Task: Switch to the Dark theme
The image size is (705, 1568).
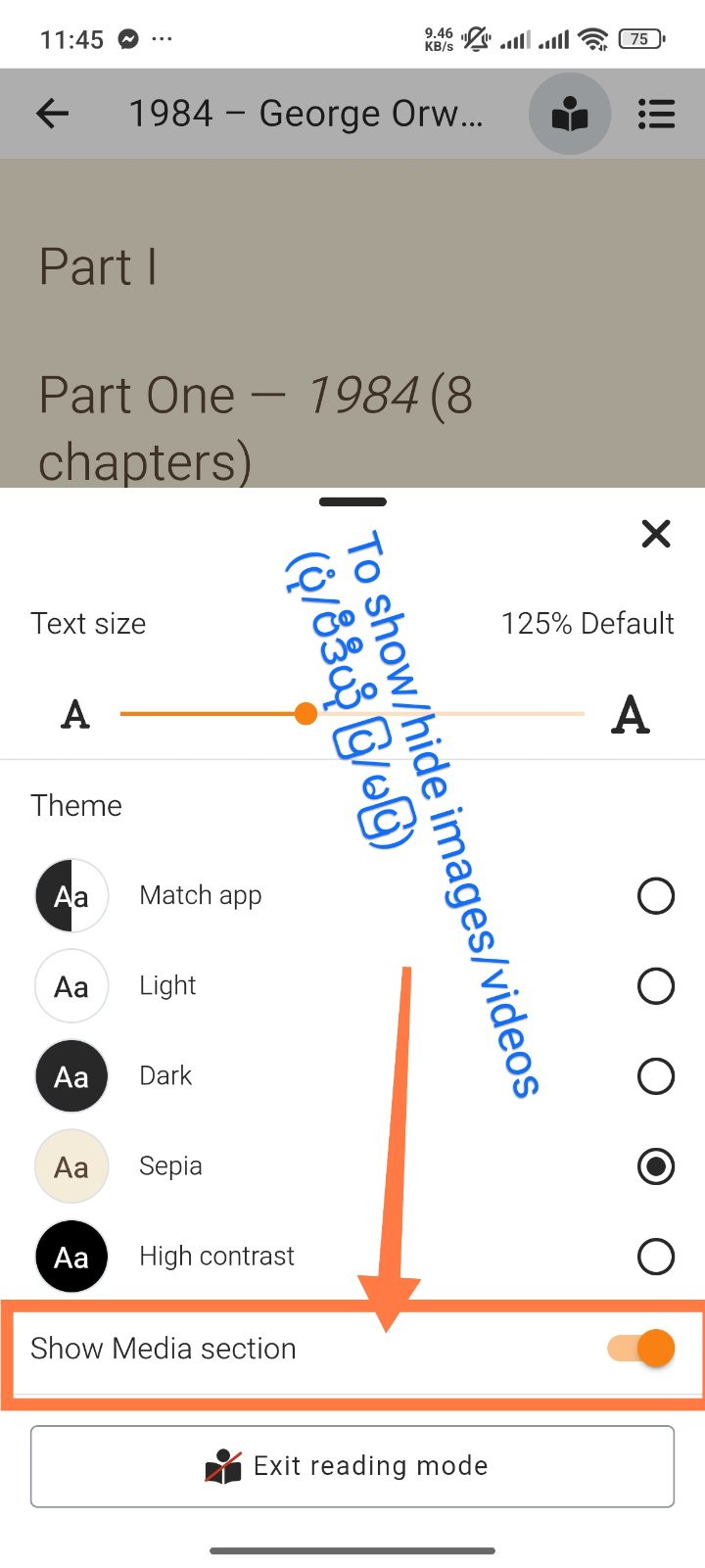Action: coord(655,1075)
